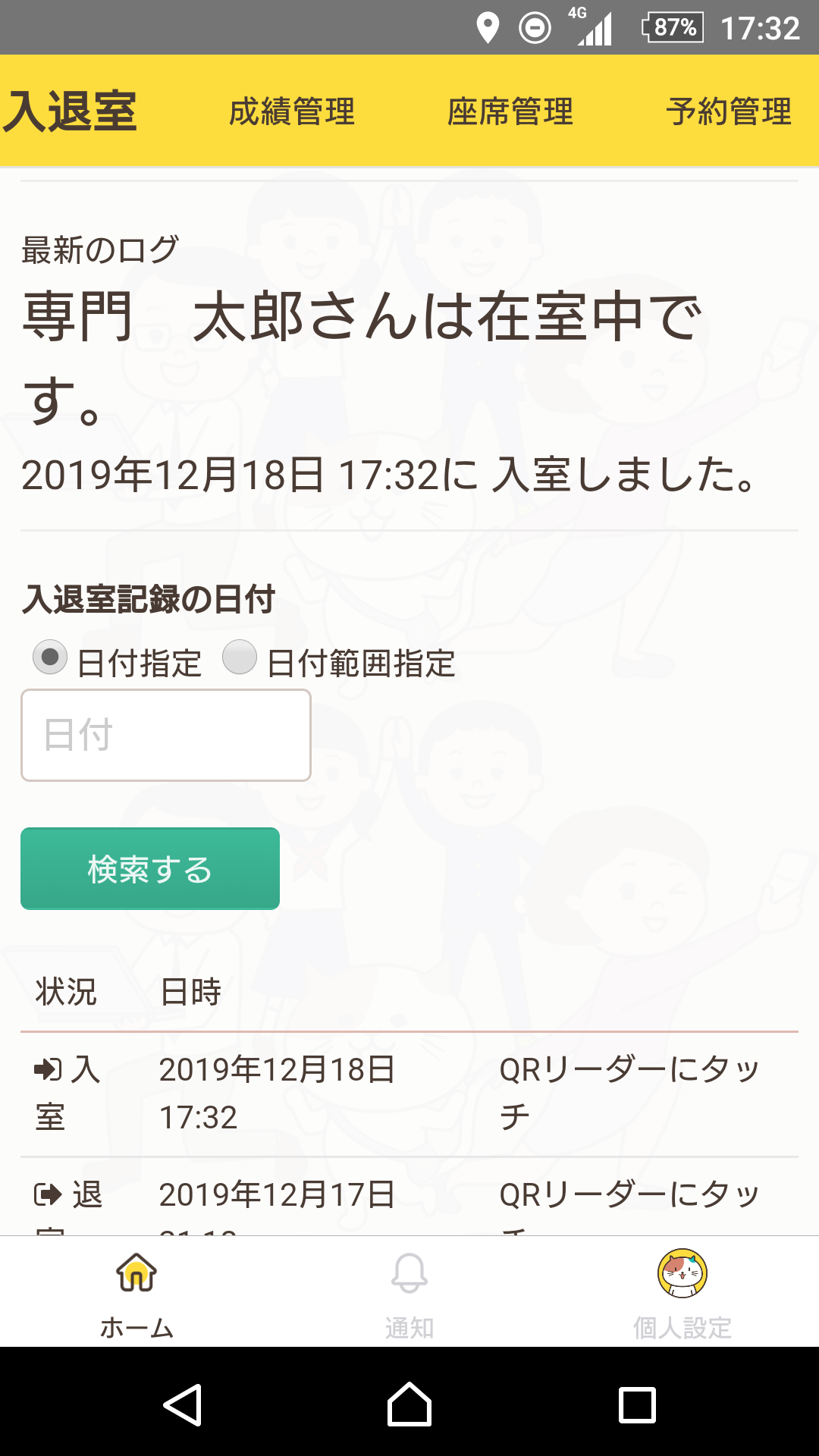Viewport: 819px width, 1456px height.
Task: Open the recent apps overview
Action: (637, 1404)
